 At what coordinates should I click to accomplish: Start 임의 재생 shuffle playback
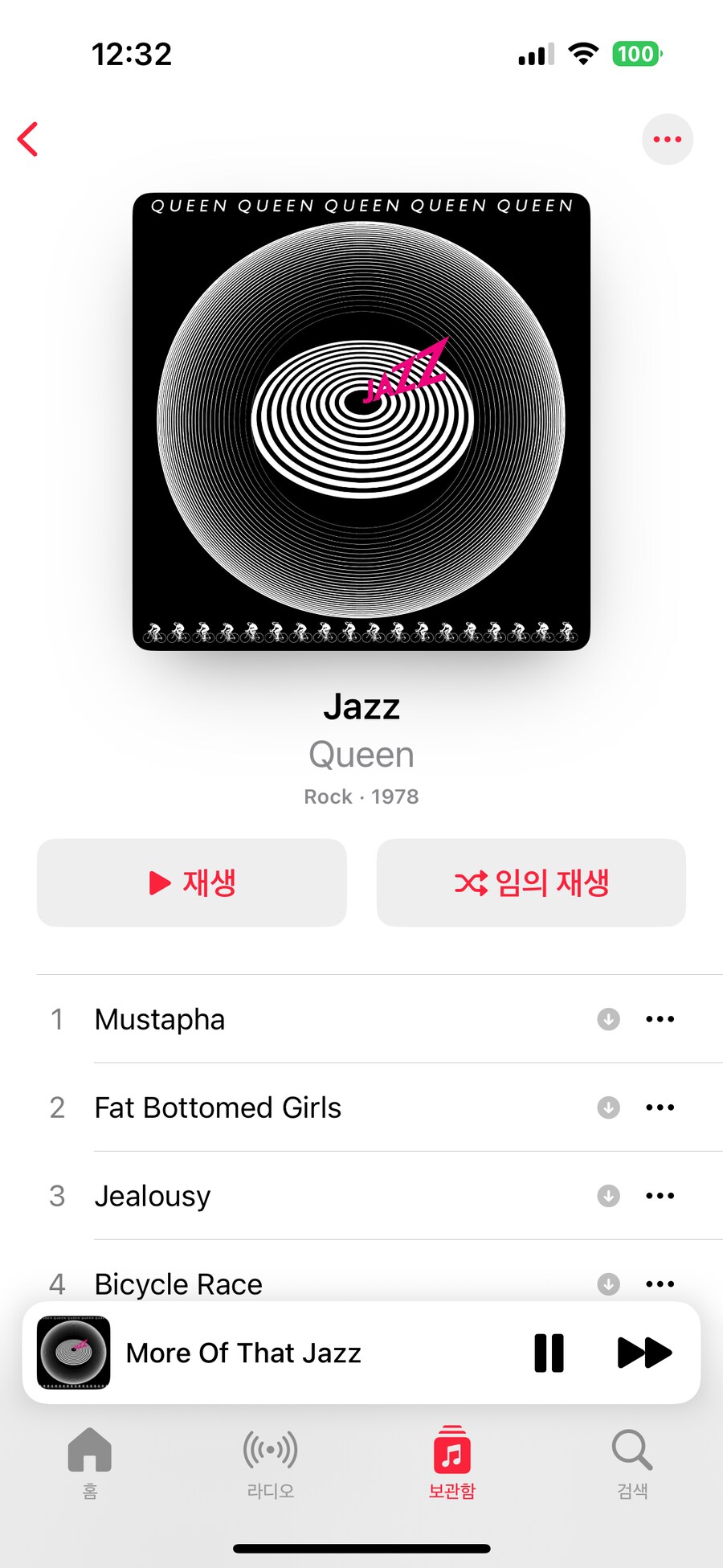531,882
